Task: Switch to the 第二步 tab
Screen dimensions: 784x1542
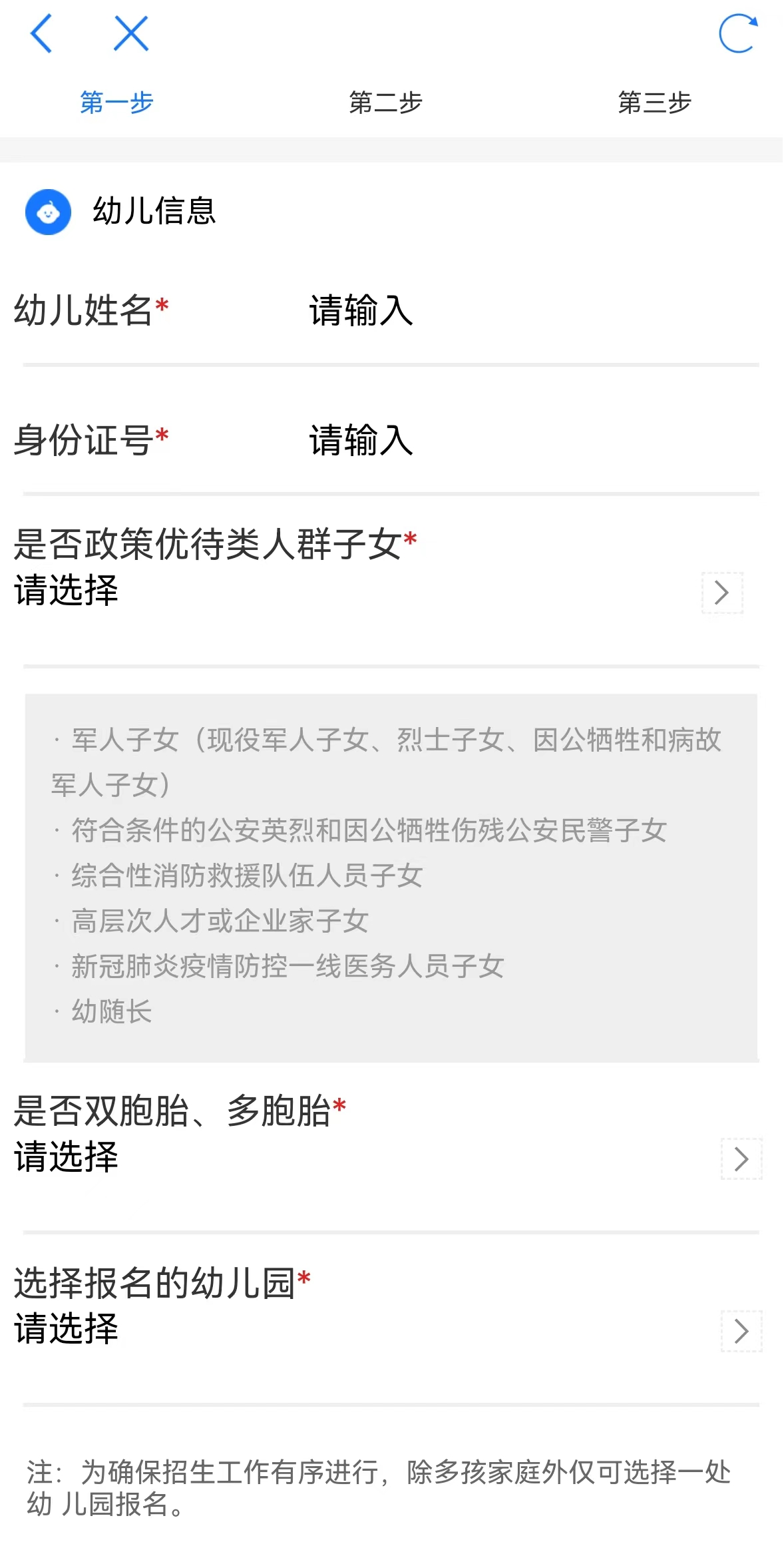Action: pos(386,103)
